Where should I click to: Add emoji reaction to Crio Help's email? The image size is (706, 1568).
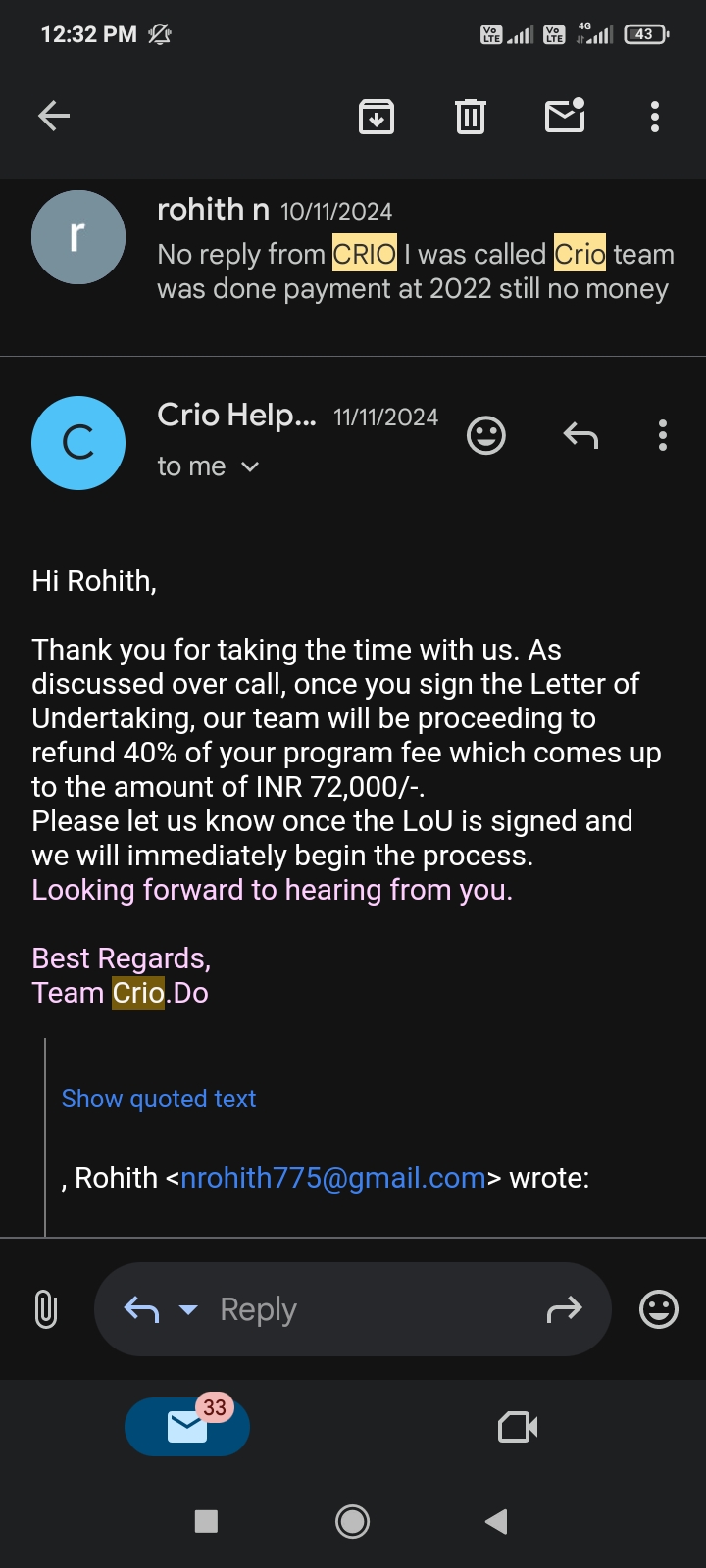click(486, 435)
